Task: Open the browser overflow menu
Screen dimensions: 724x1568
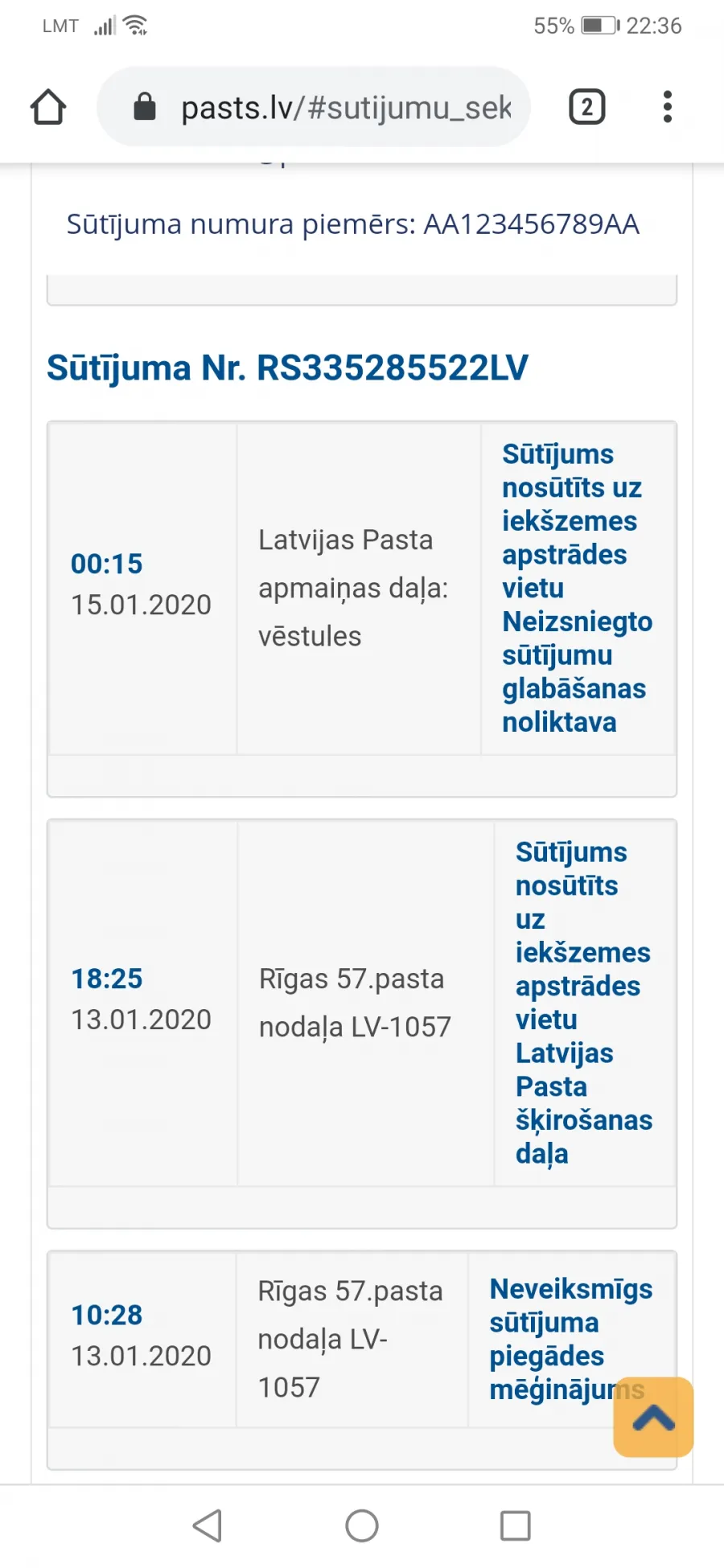Action: [x=667, y=107]
